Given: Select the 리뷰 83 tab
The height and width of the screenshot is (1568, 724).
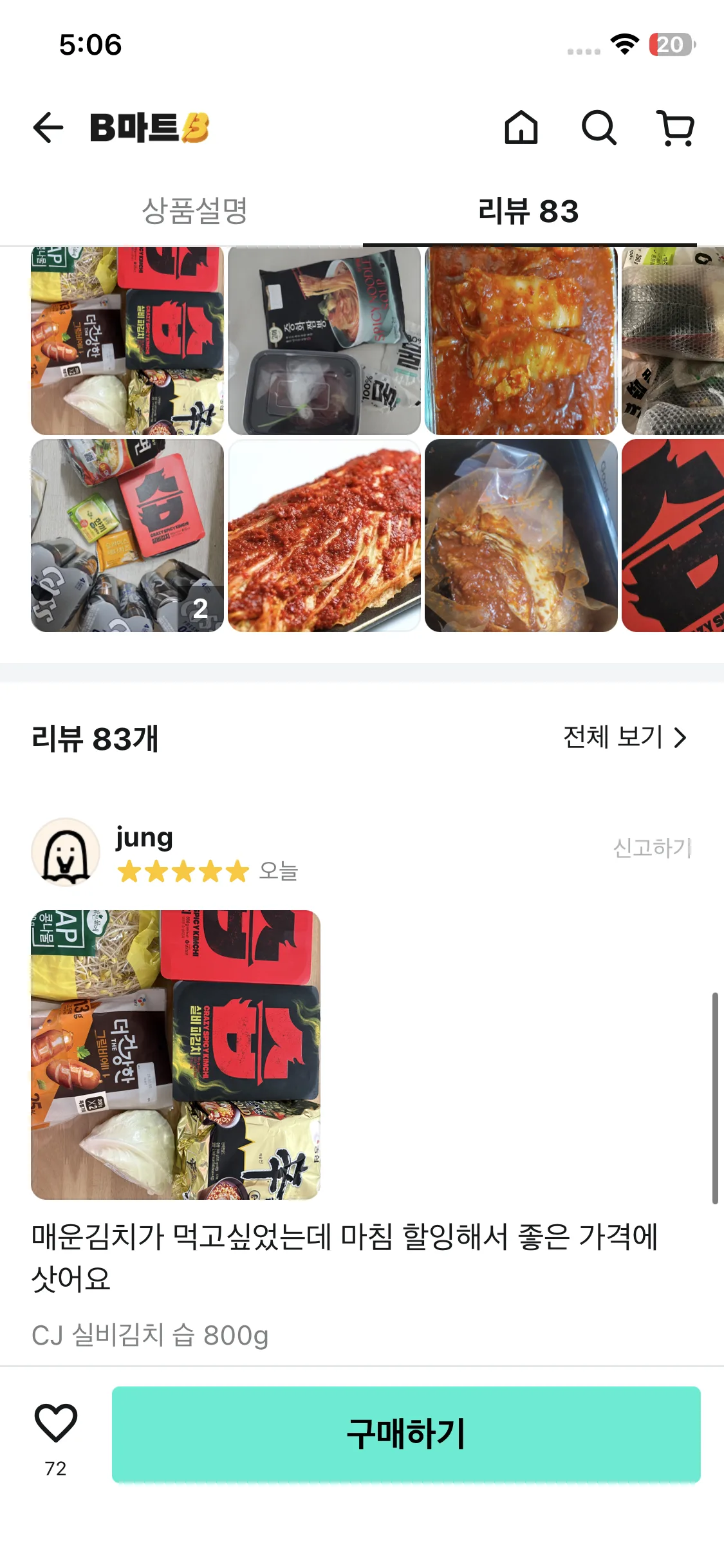Looking at the screenshot, I should (528, 211).
